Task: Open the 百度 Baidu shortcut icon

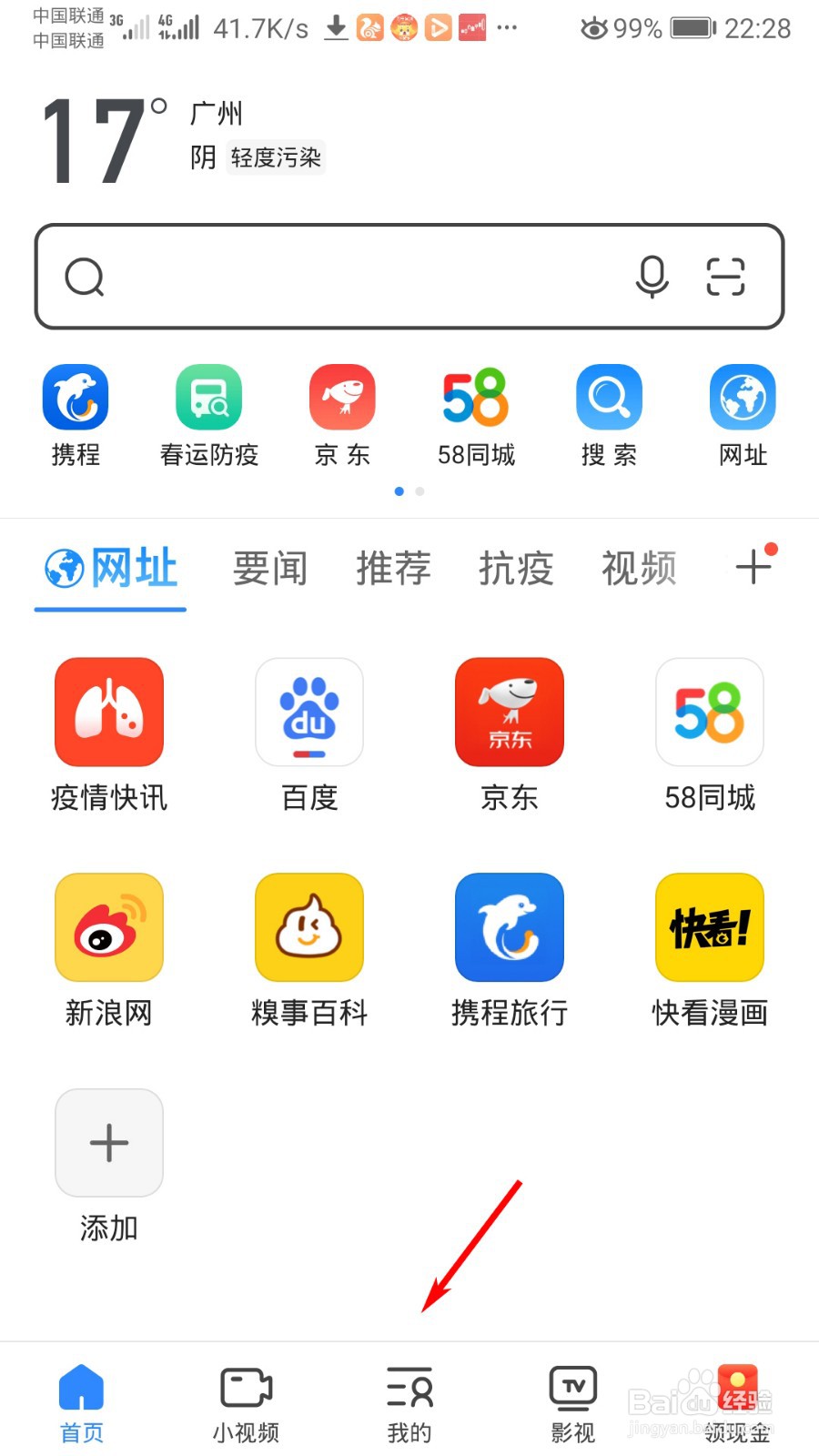Action: pyautogui.click(x=308, y=713)
